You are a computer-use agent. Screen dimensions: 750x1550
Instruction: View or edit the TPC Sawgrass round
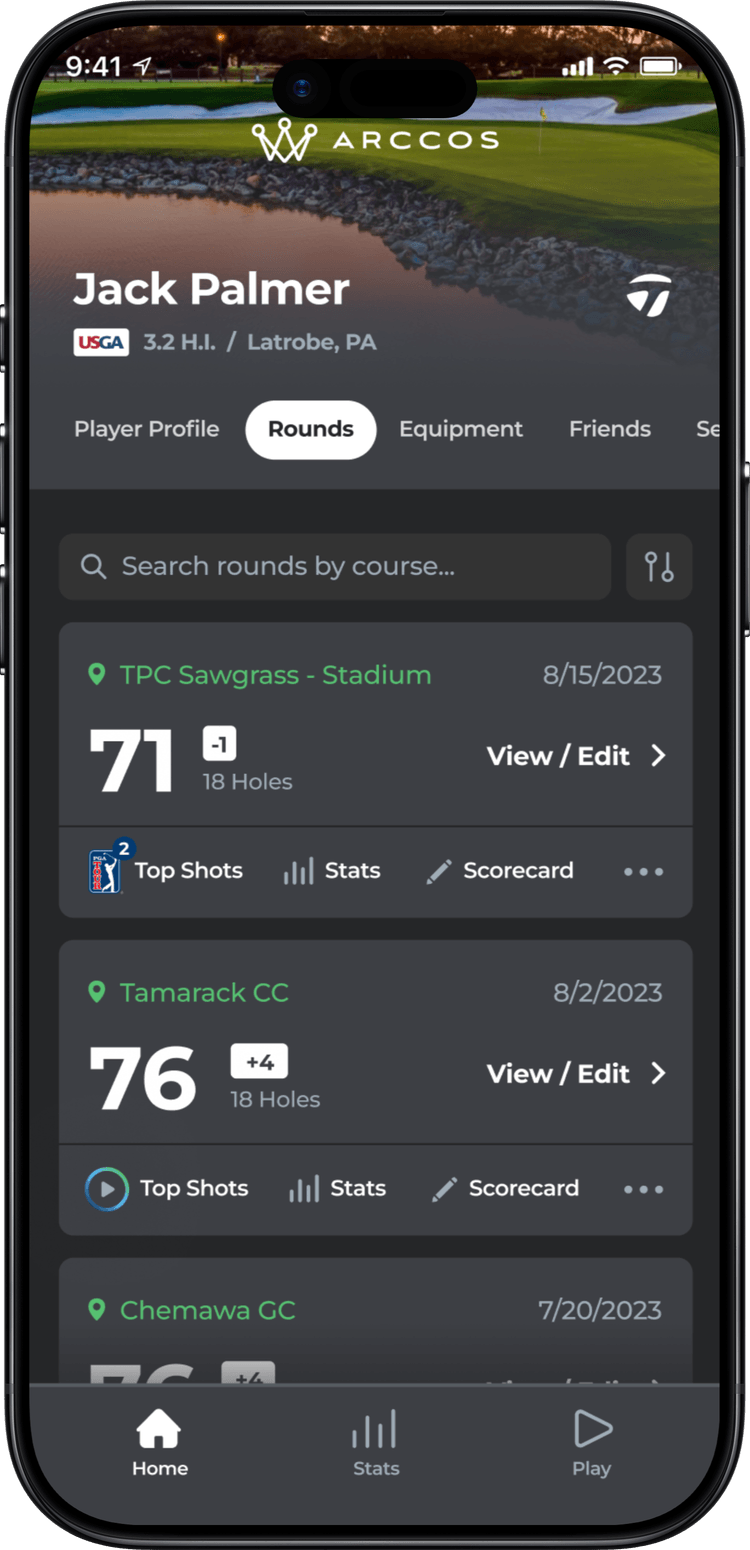pyautogui.click(x=576, y=756)
